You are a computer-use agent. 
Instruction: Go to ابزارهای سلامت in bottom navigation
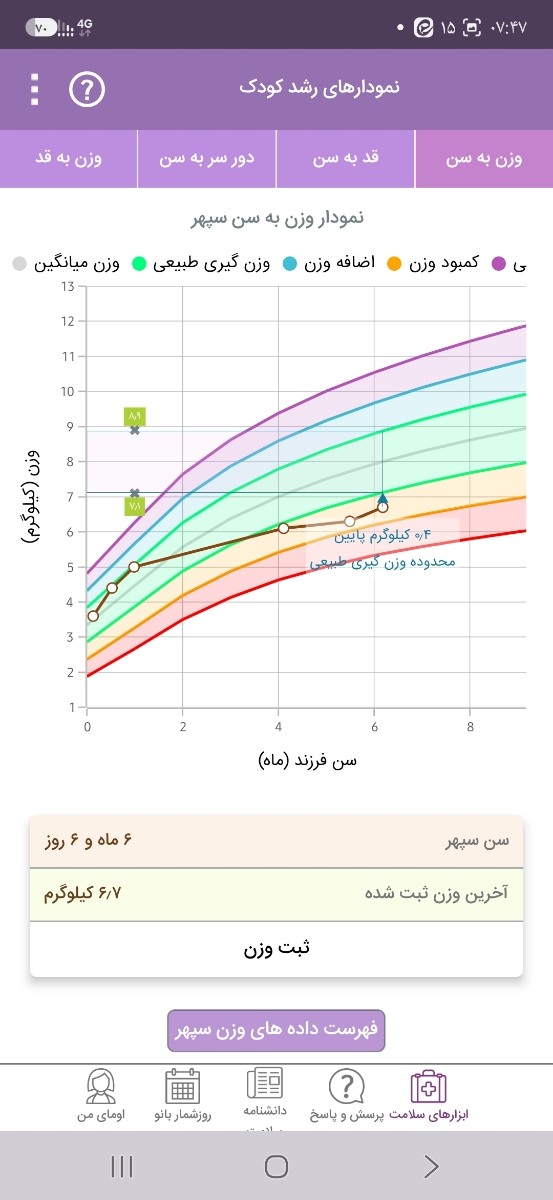click(x=429, y=1098)
